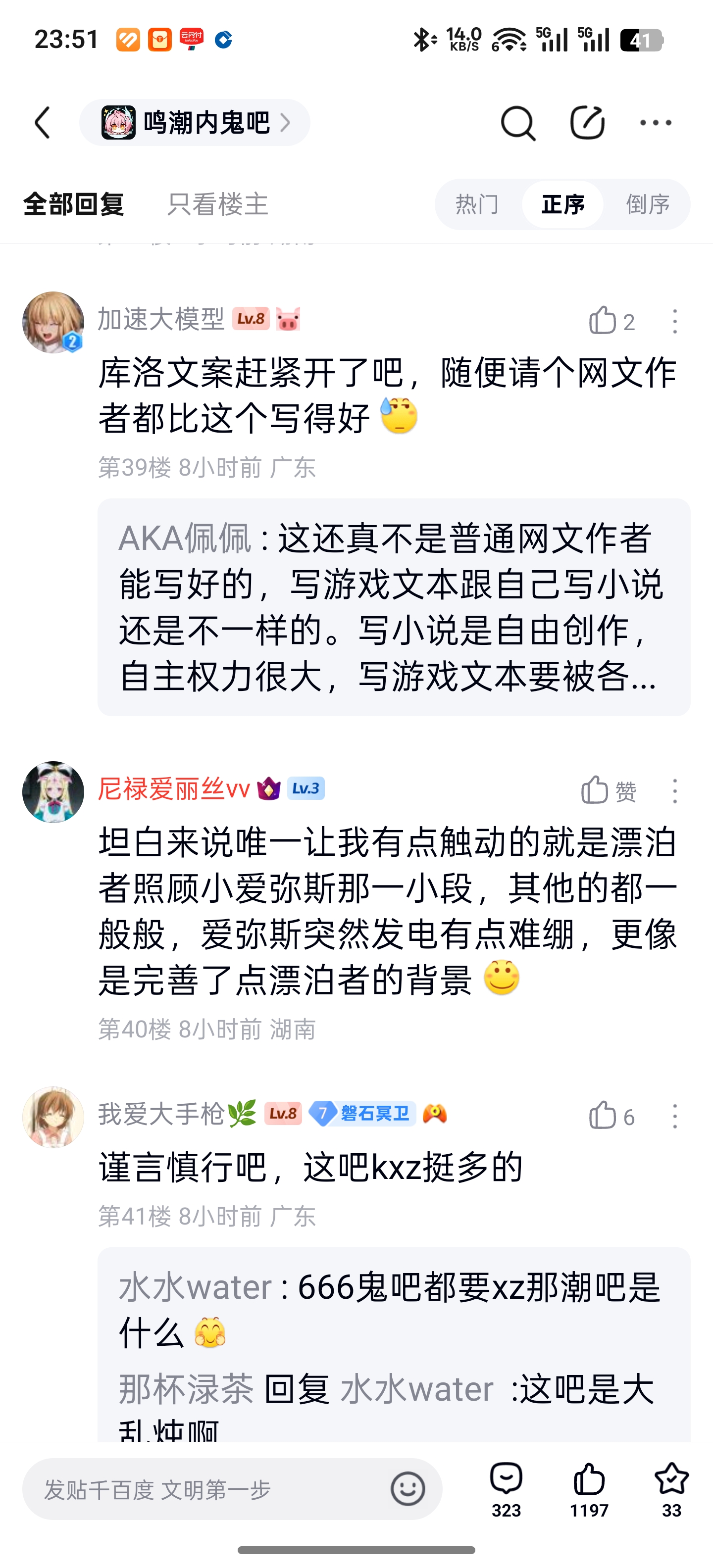Sort replies by 热门
This screenshot has height=1568, width=713.
click(x=477, y=204)
